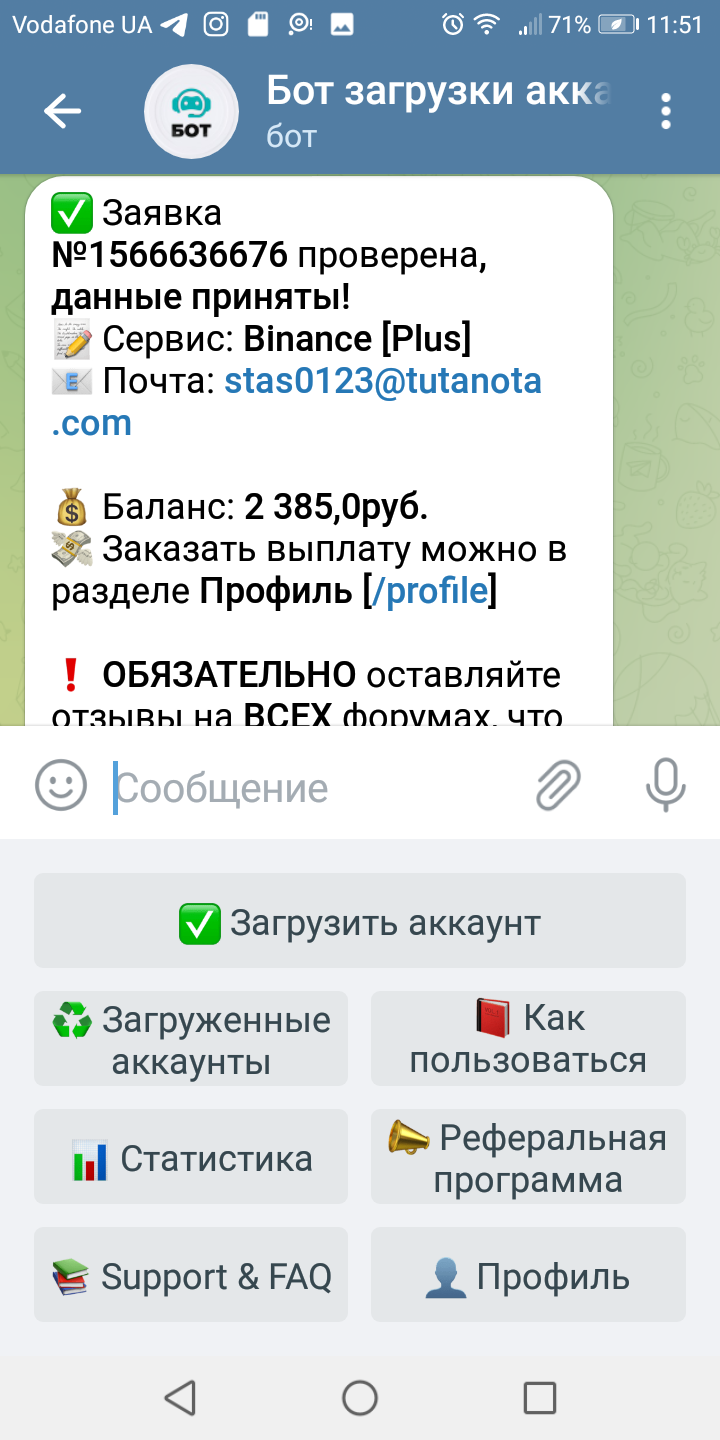Go back from the bot chat
This screenshot has width=720, height=1440.
coord(62,112)
